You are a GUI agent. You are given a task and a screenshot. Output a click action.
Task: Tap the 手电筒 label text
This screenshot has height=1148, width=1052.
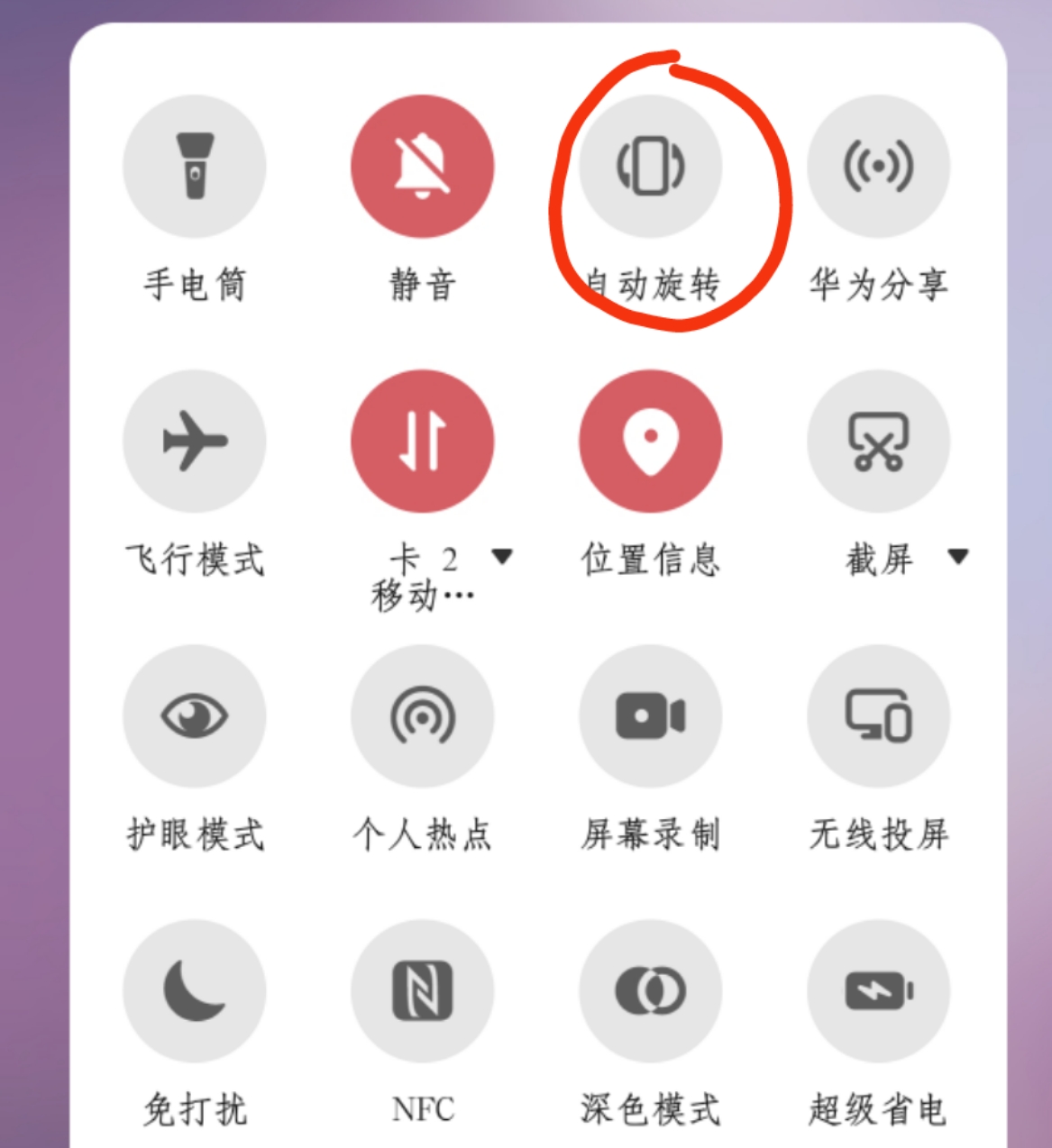point(195,284)
